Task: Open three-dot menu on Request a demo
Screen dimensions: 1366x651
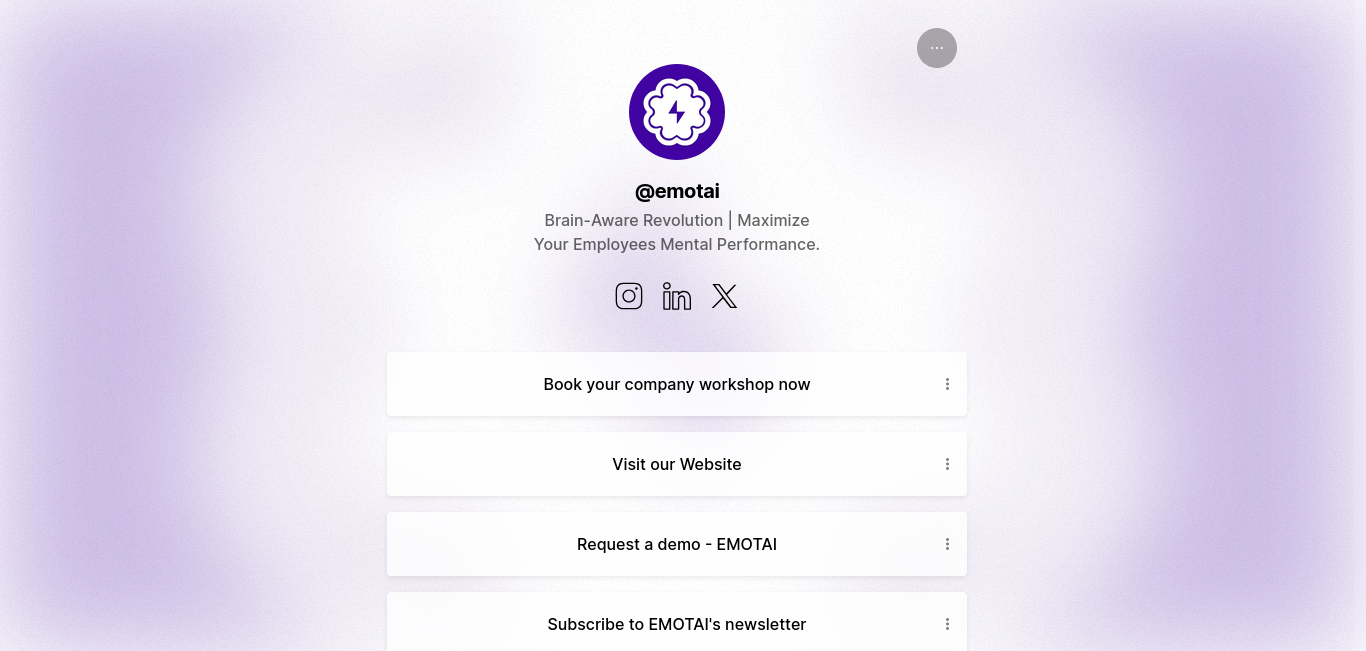Action: (x=947, y=544)
